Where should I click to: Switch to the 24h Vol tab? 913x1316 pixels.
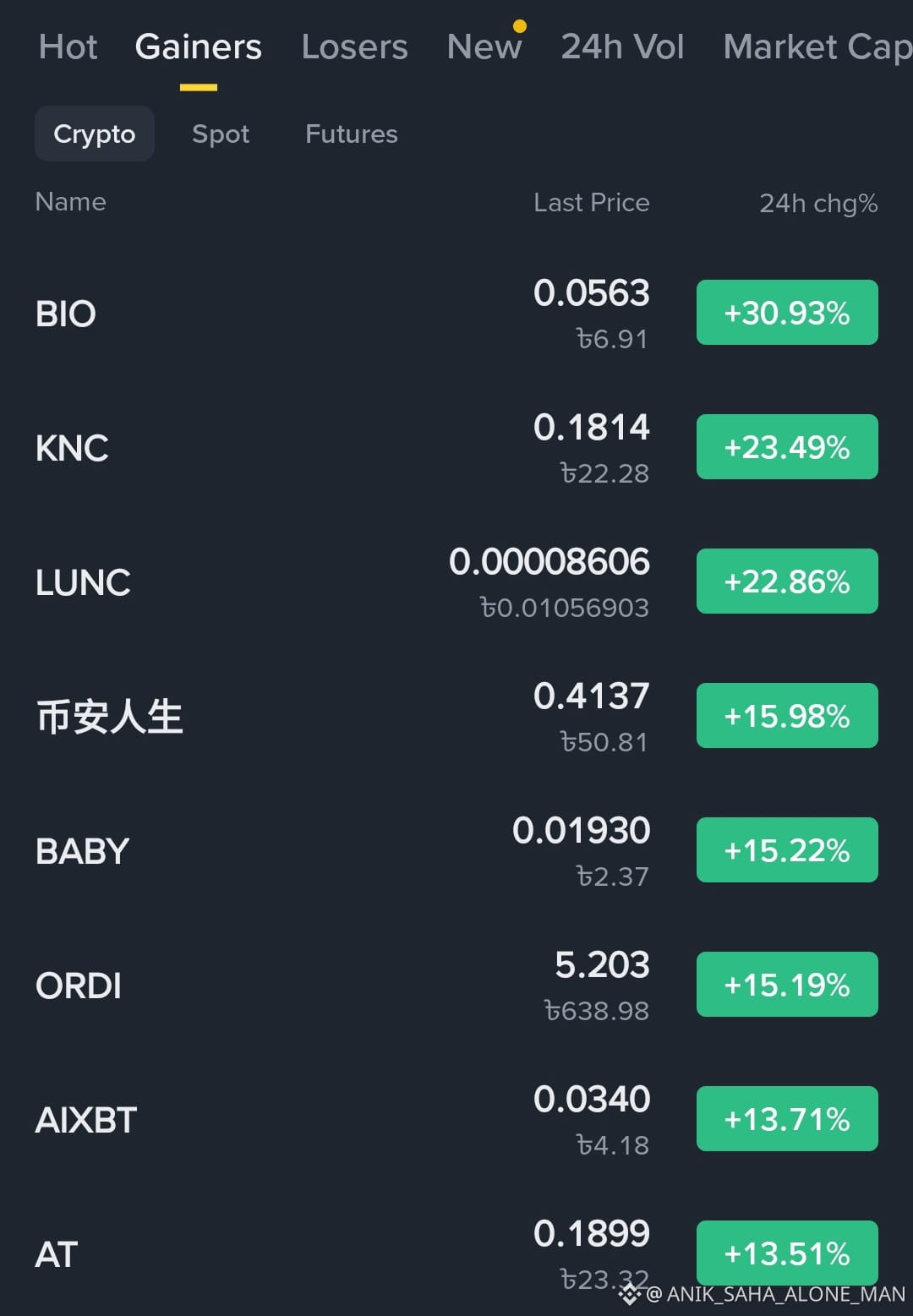click(622, 46)
